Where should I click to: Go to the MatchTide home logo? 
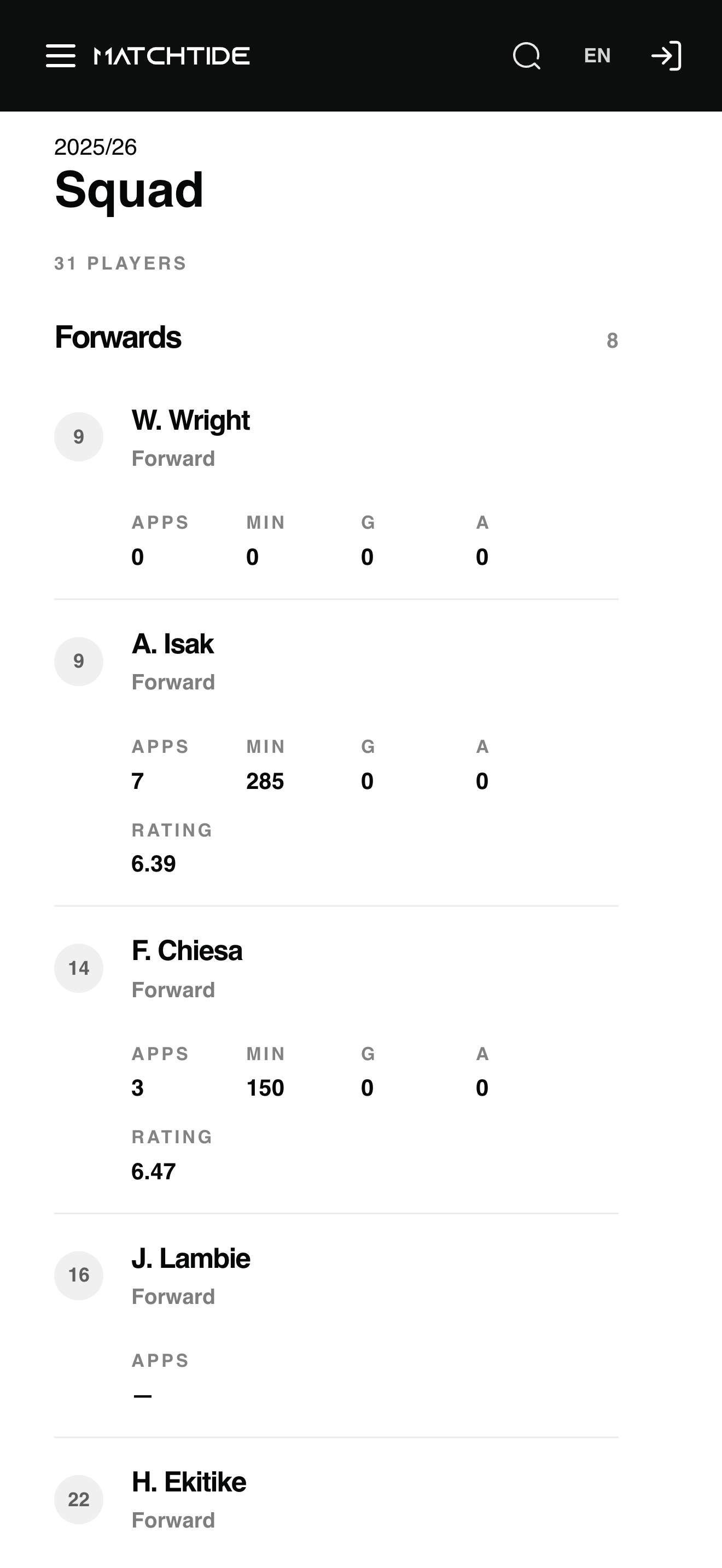[172, 56]
